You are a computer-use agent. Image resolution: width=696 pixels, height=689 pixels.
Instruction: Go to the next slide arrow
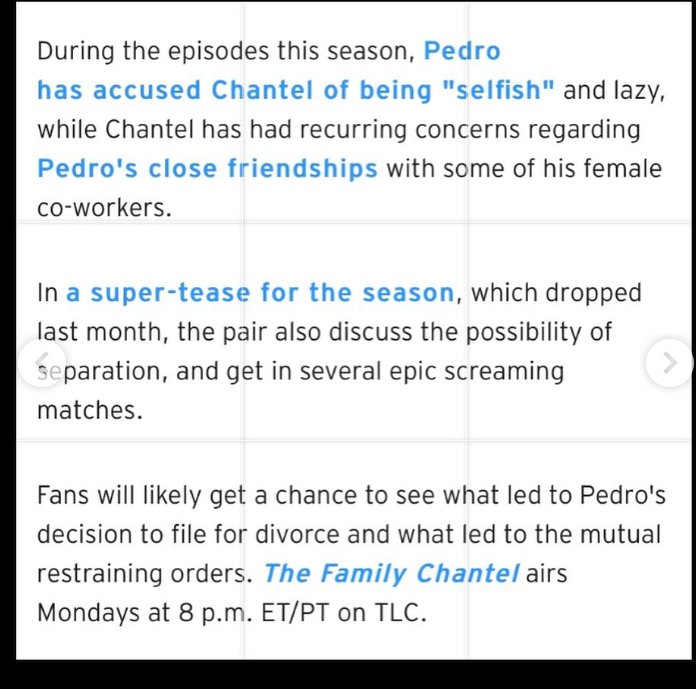[669, 362]
